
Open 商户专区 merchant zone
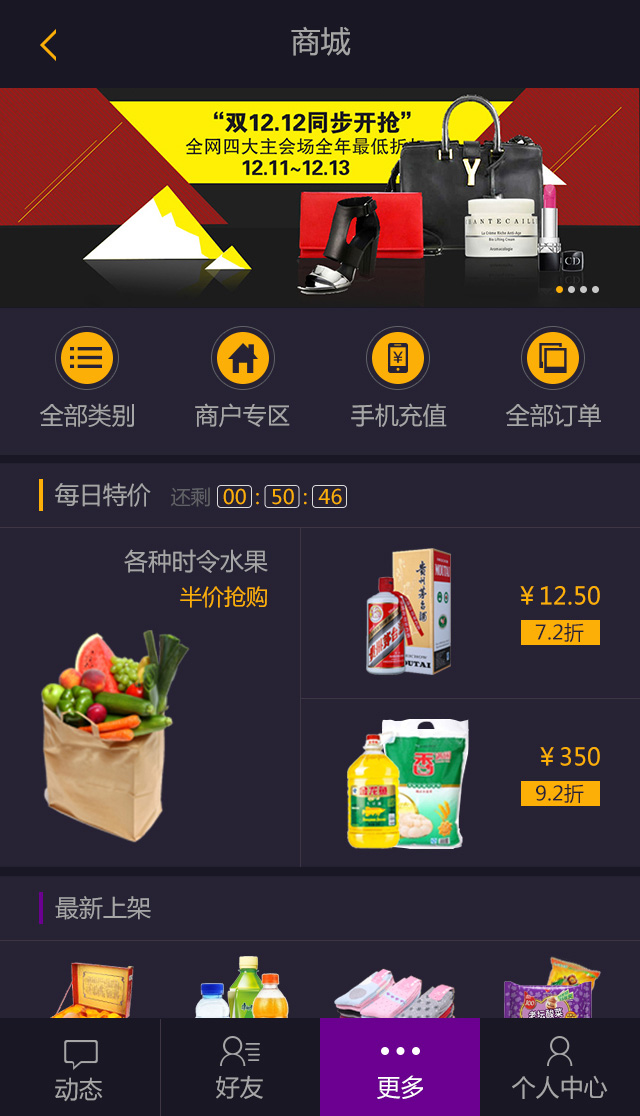[x=243, y=380]
